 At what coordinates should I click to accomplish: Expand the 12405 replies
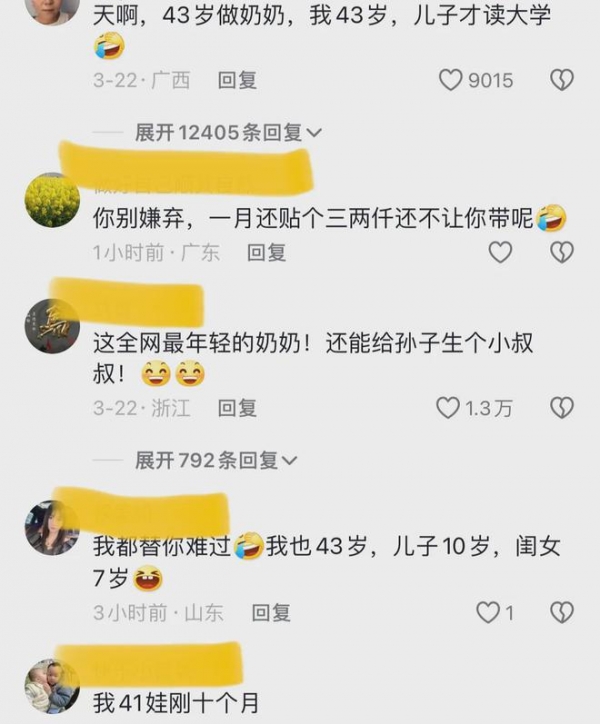[x=229, y=132]
